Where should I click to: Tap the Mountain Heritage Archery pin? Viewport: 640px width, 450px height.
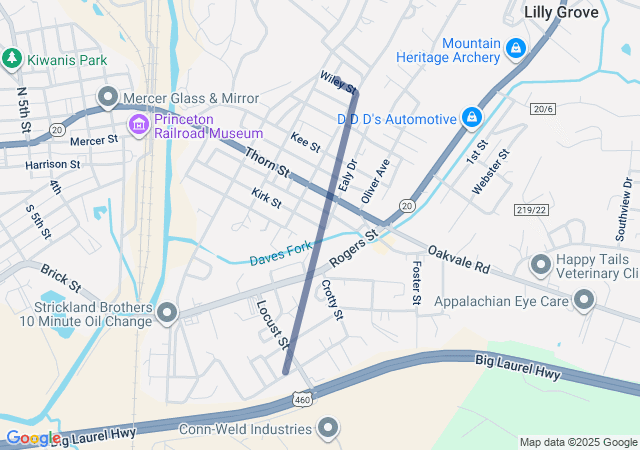[516, 48]
